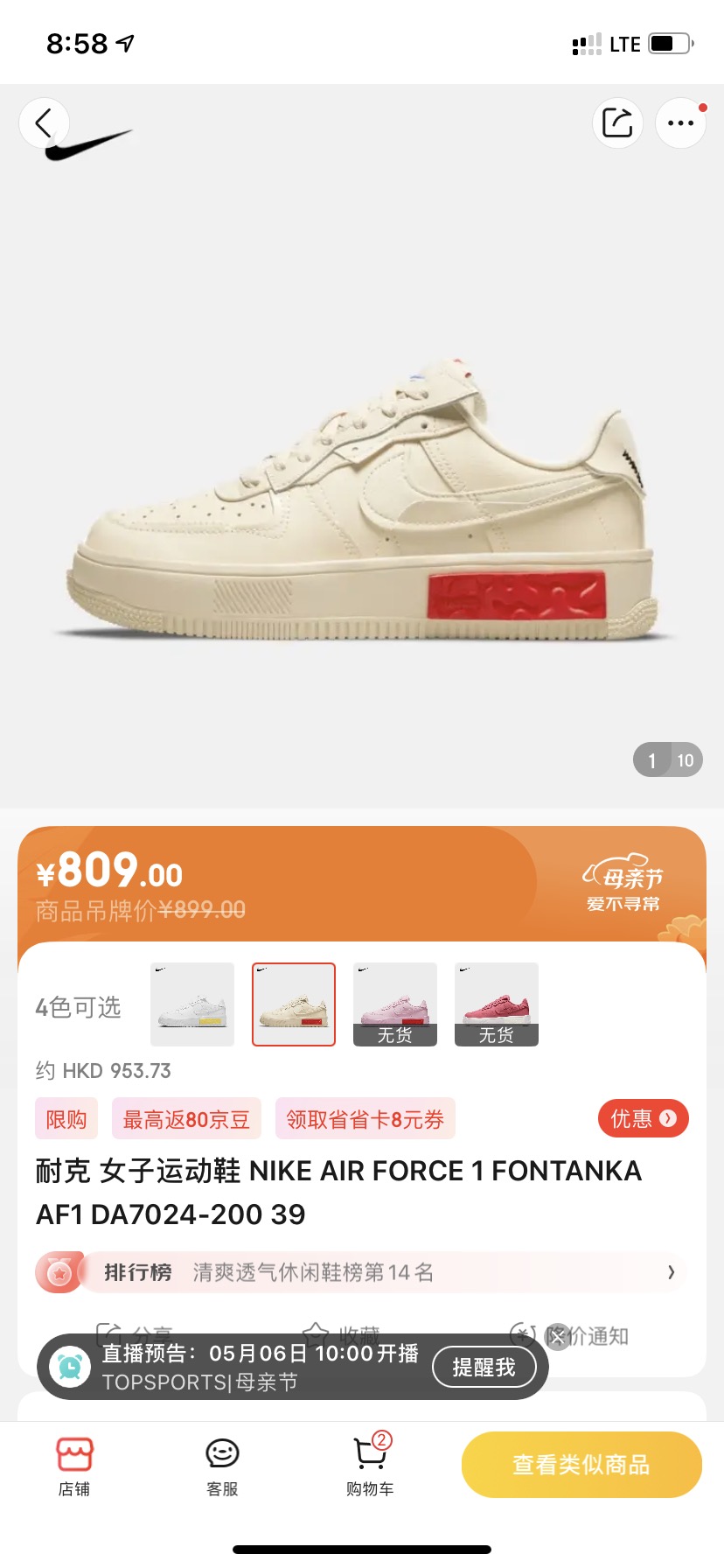This screenshot has width=724, height=1568.
Task: Tap the 限购 purchase limit tag
Action: [66, 1118]
